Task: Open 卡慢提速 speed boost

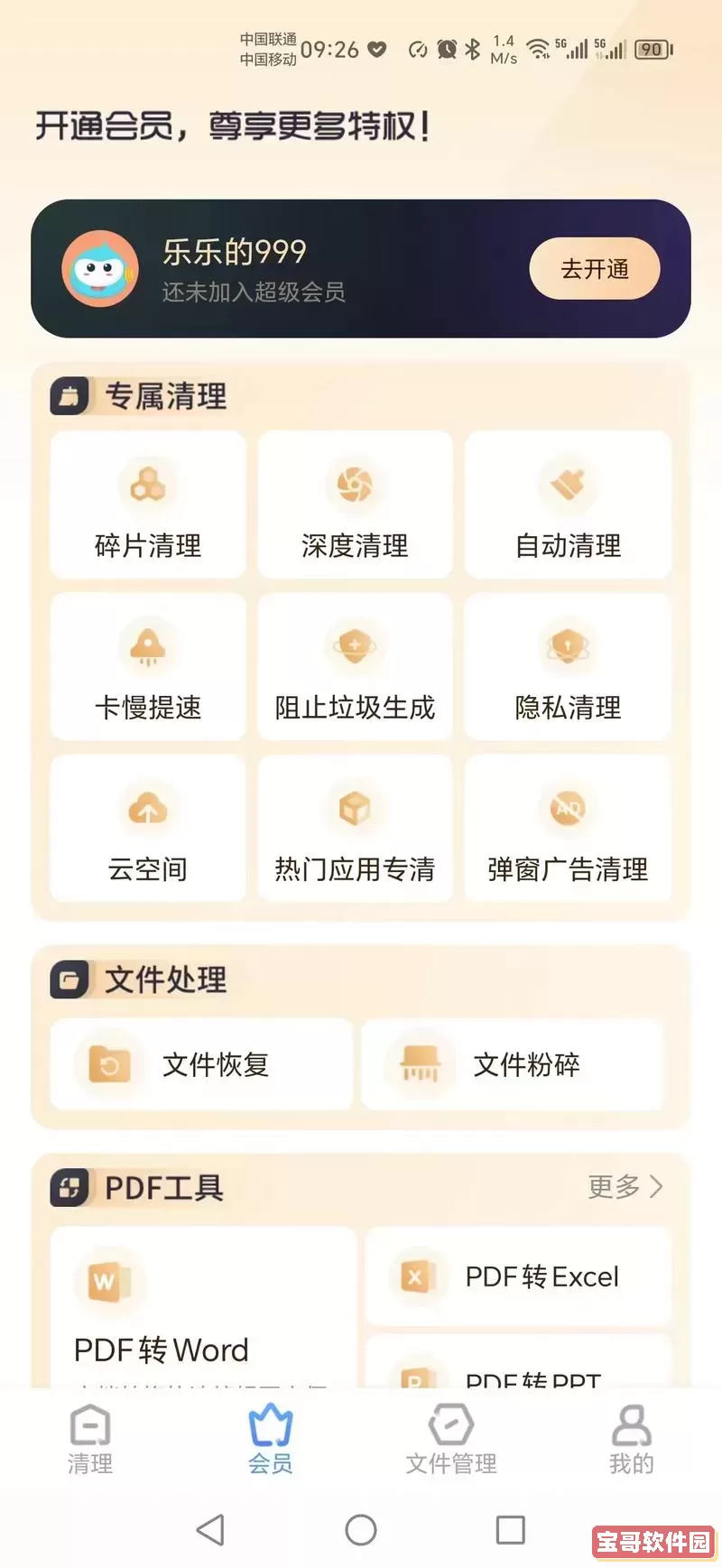Action: [x=148, y=668]
